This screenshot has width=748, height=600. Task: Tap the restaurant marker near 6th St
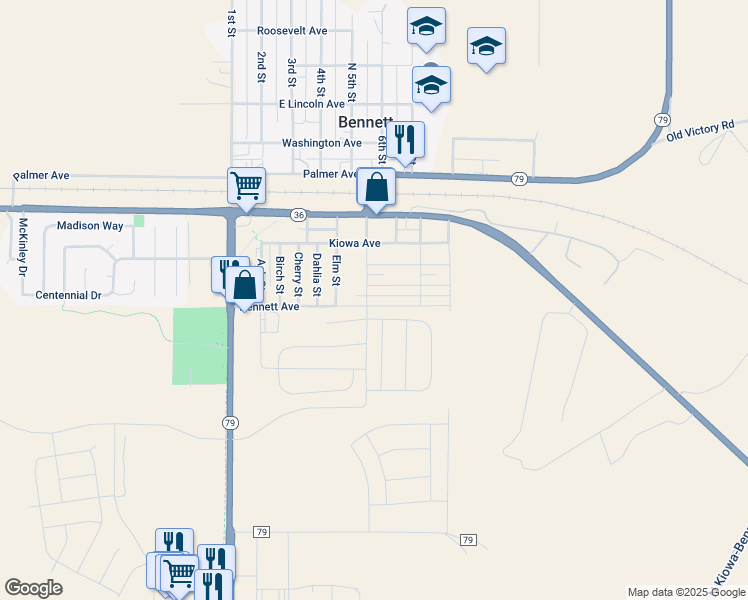coord(405,139)
